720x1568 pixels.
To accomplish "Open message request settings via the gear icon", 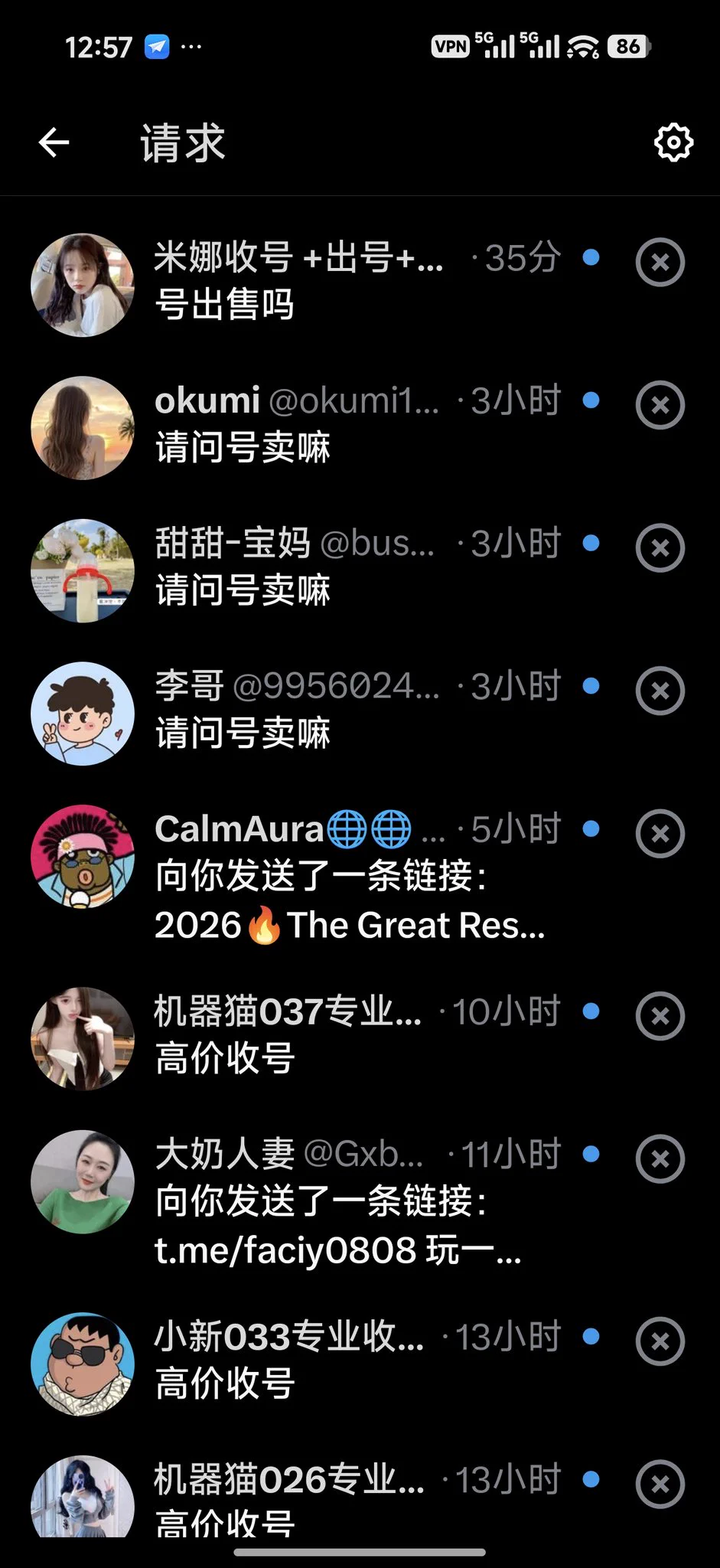I will [x=673, y=142].
